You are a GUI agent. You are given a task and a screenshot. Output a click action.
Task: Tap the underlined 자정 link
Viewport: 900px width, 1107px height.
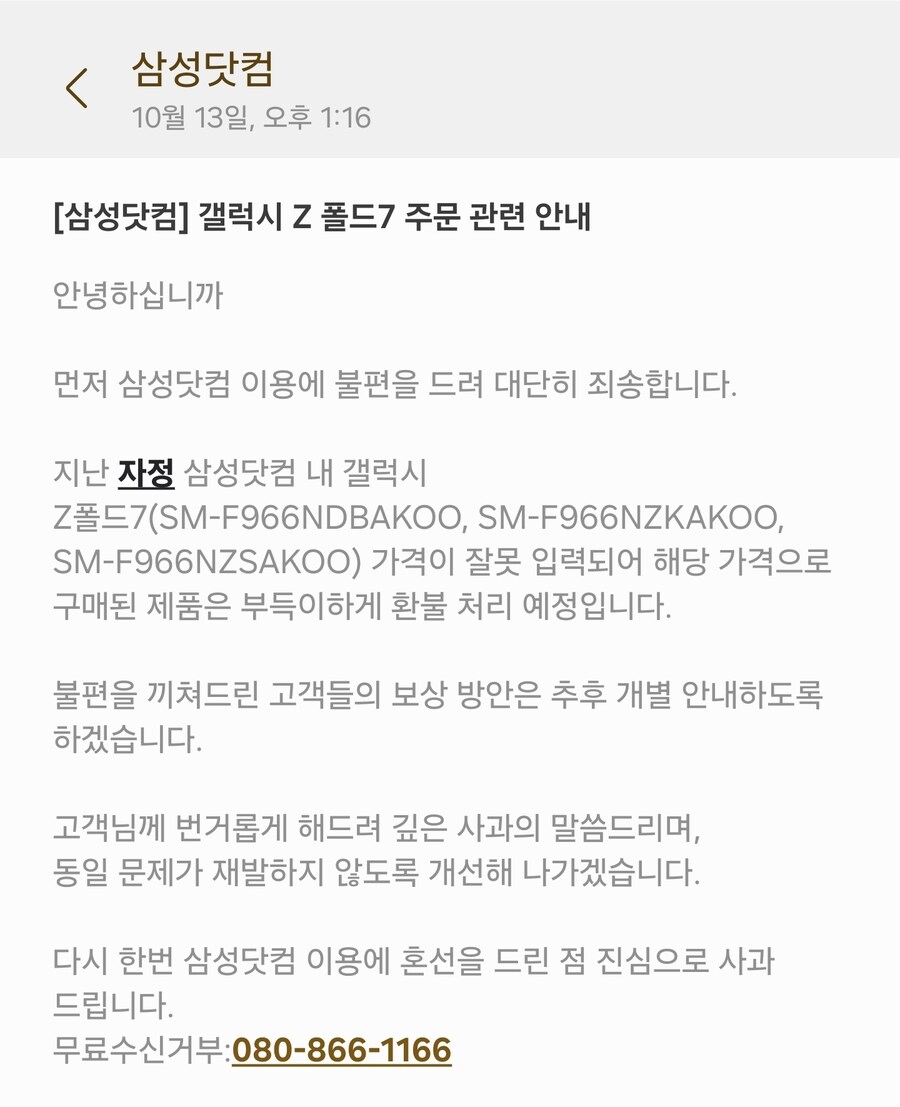(146, 473)
